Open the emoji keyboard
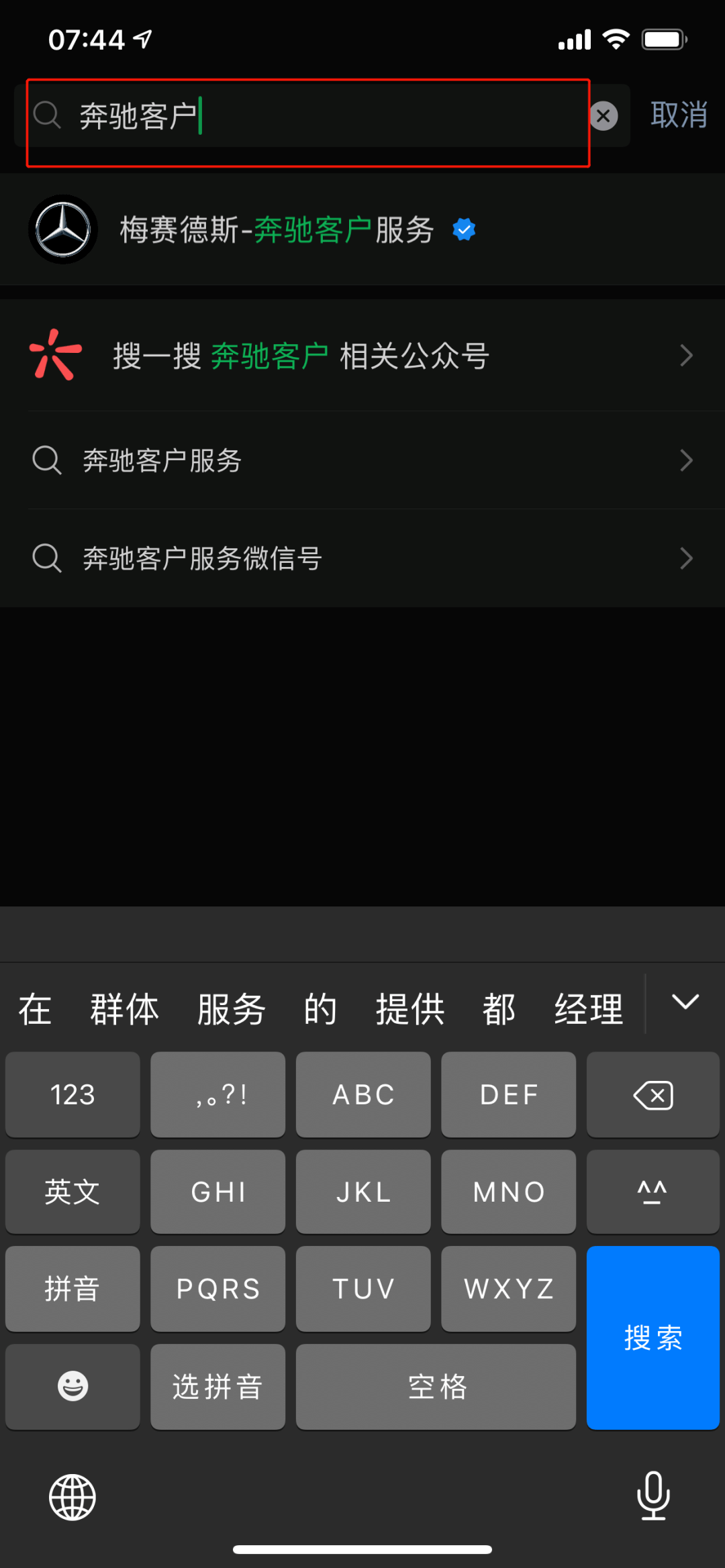 pos(72,1386)
